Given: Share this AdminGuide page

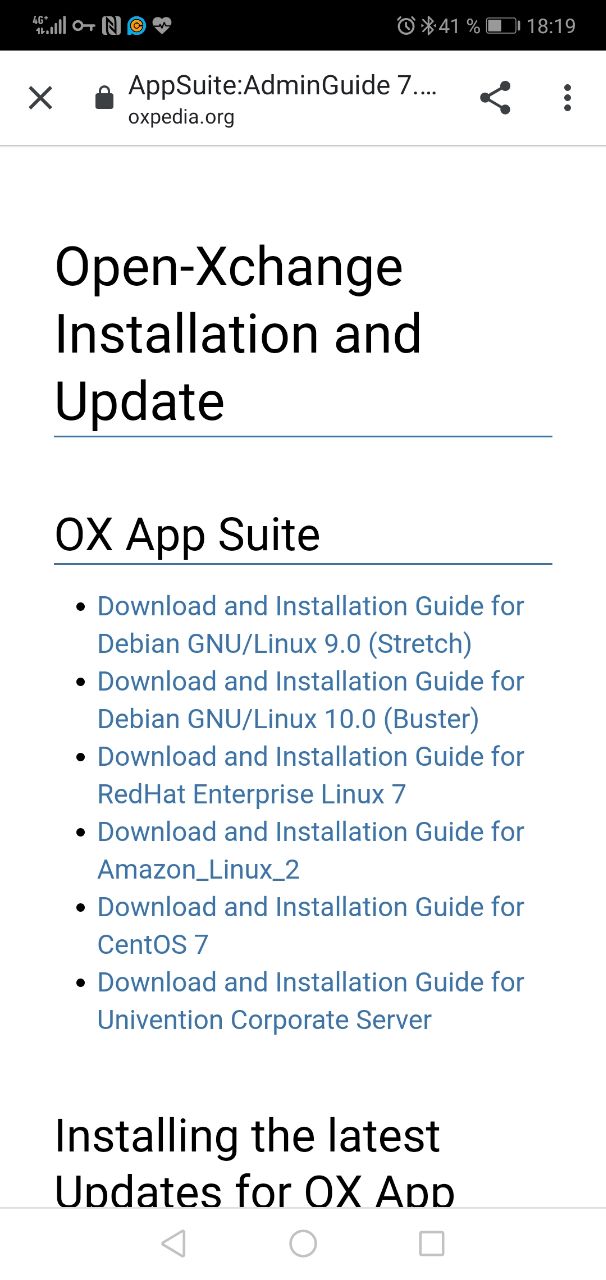Looking at the screenshot, I should [x=495, y=98].
